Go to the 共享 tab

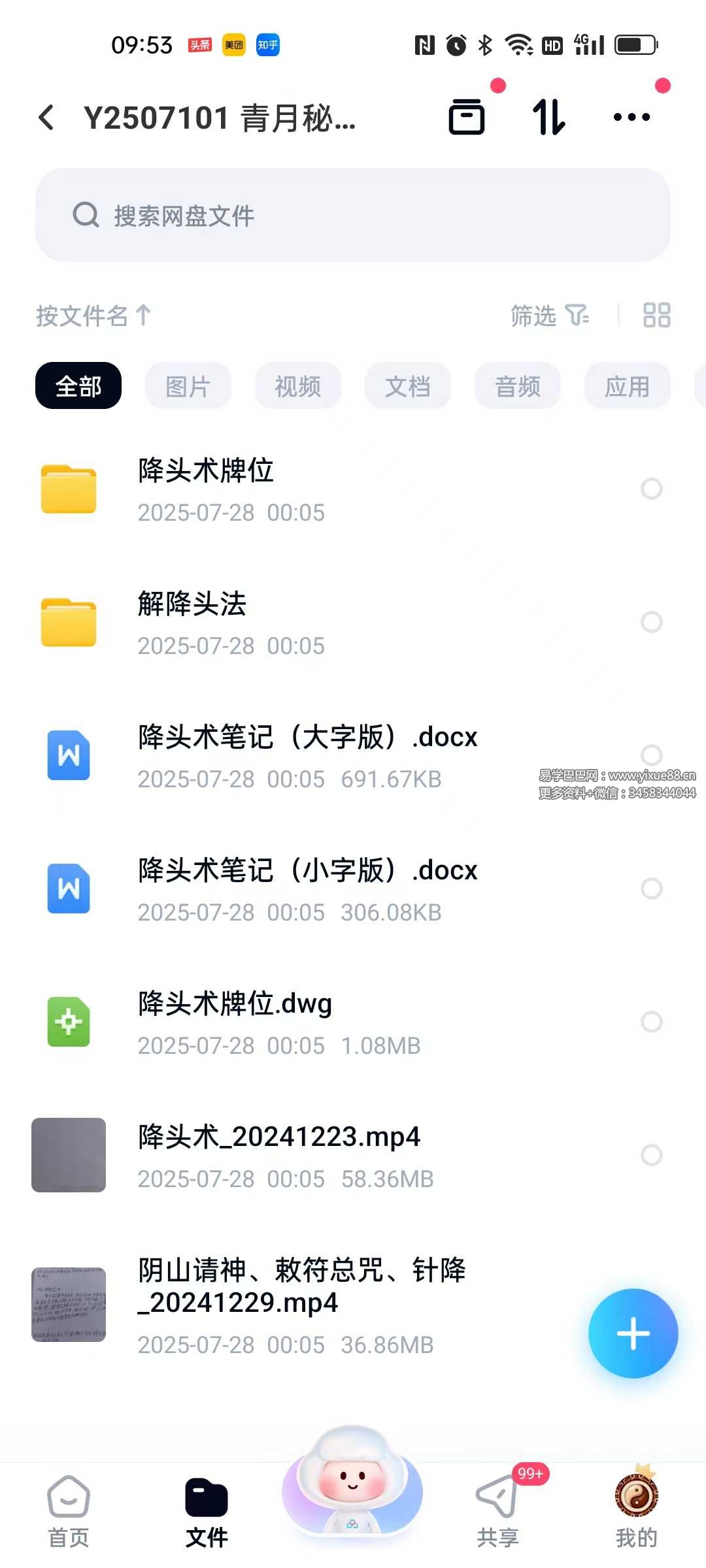(497, 1511)
